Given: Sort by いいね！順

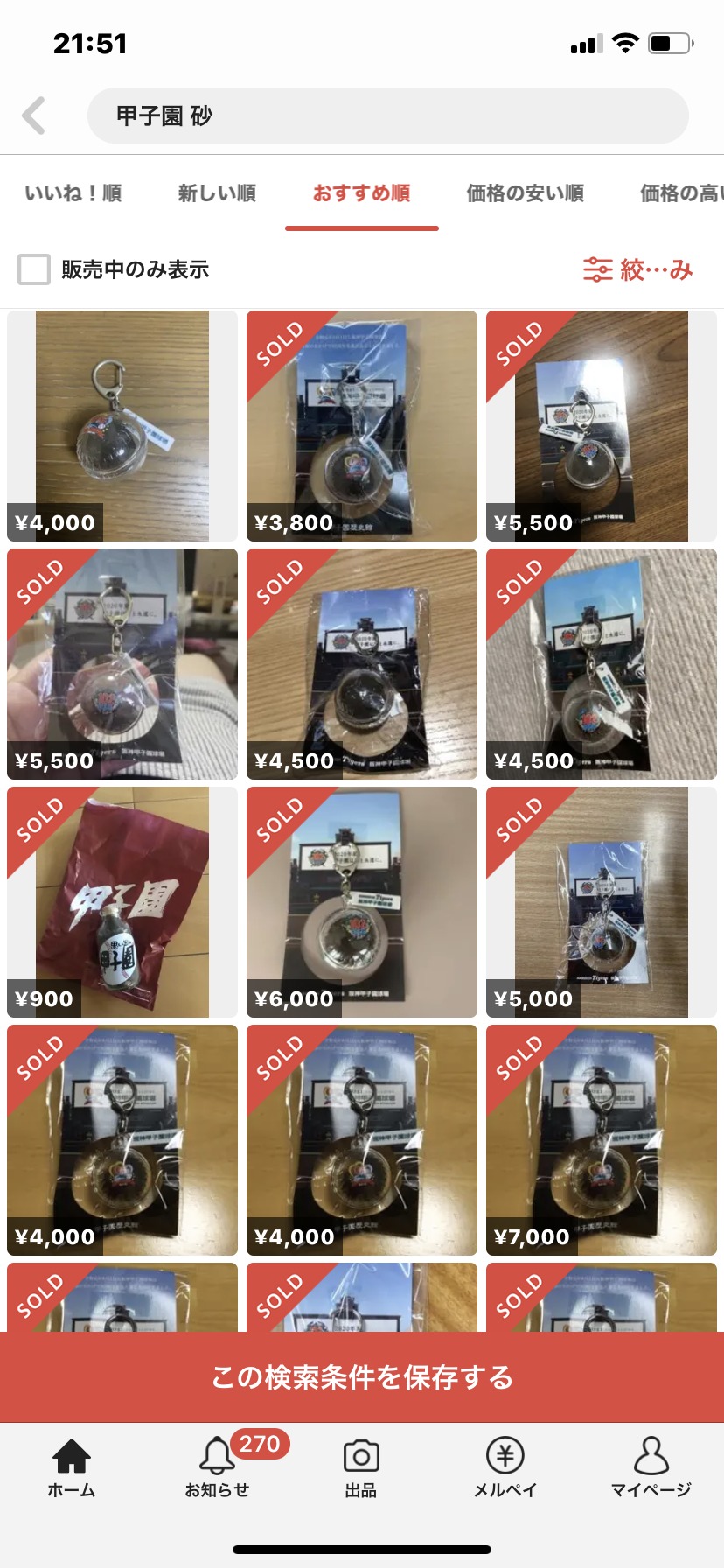Looking at the screenshot, I should [73, 193].
